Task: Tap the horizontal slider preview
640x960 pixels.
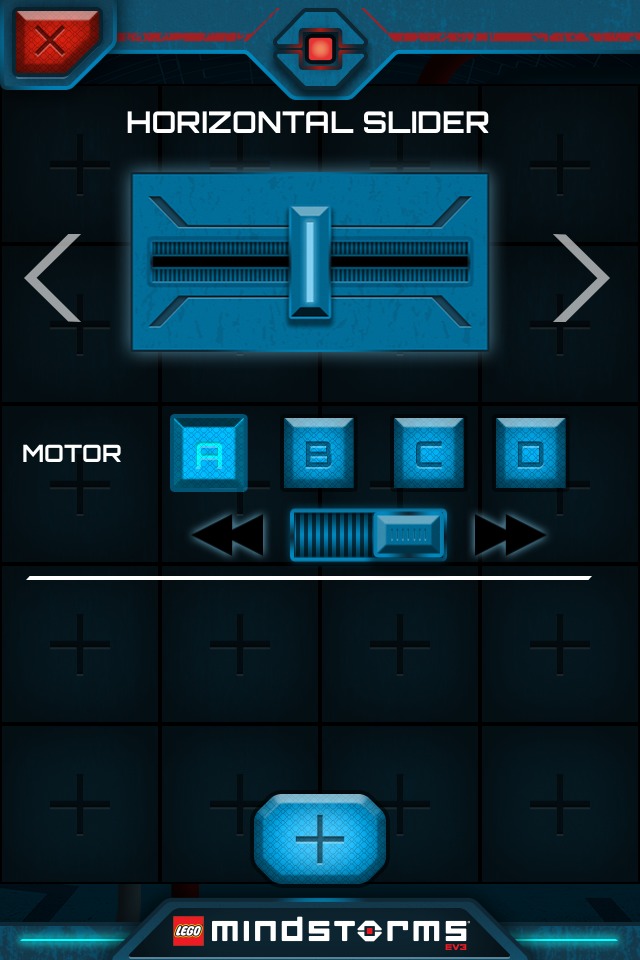Action: [310, 262]
